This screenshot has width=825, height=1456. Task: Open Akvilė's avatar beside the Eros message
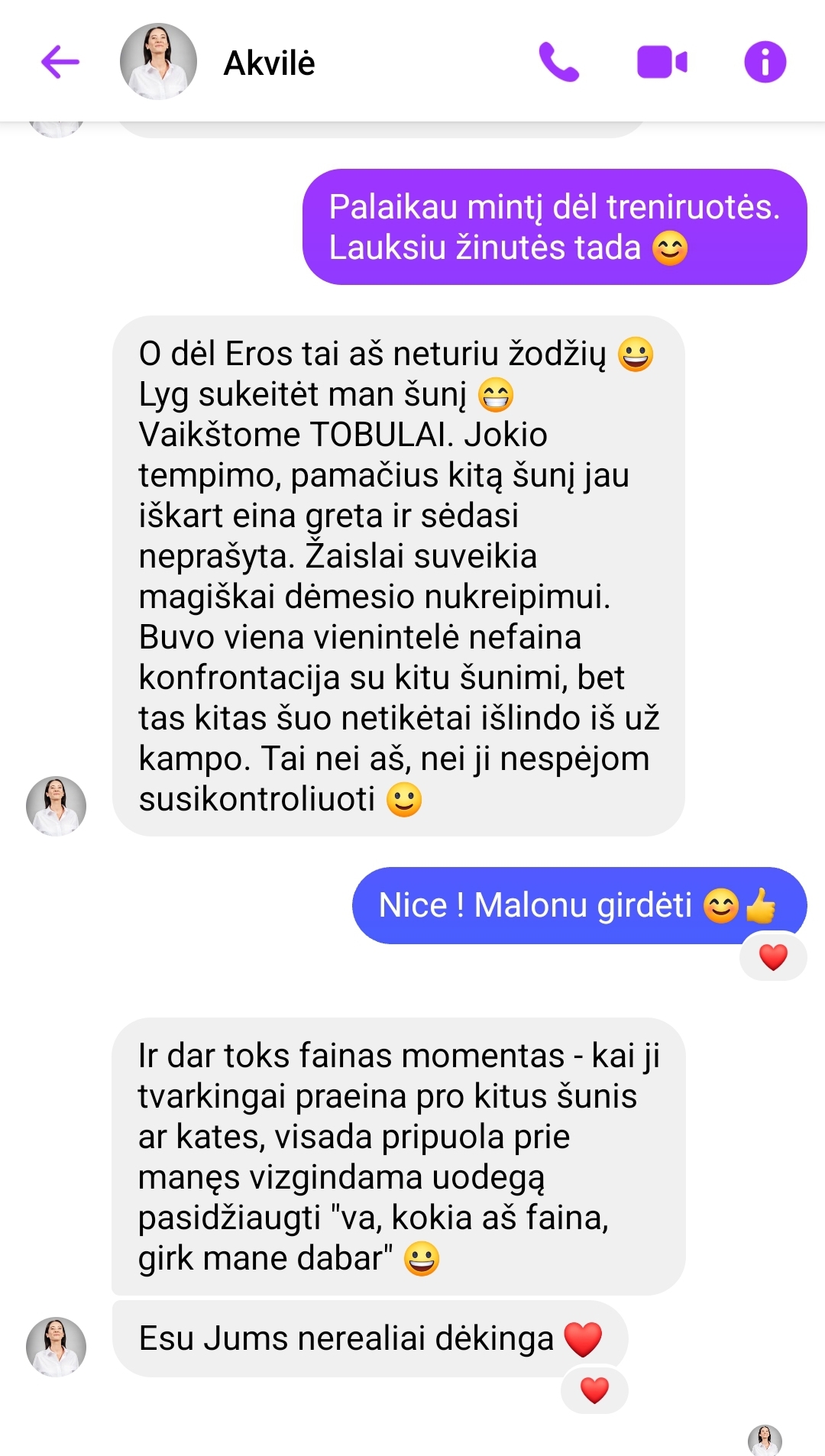[x=56, y=806]
